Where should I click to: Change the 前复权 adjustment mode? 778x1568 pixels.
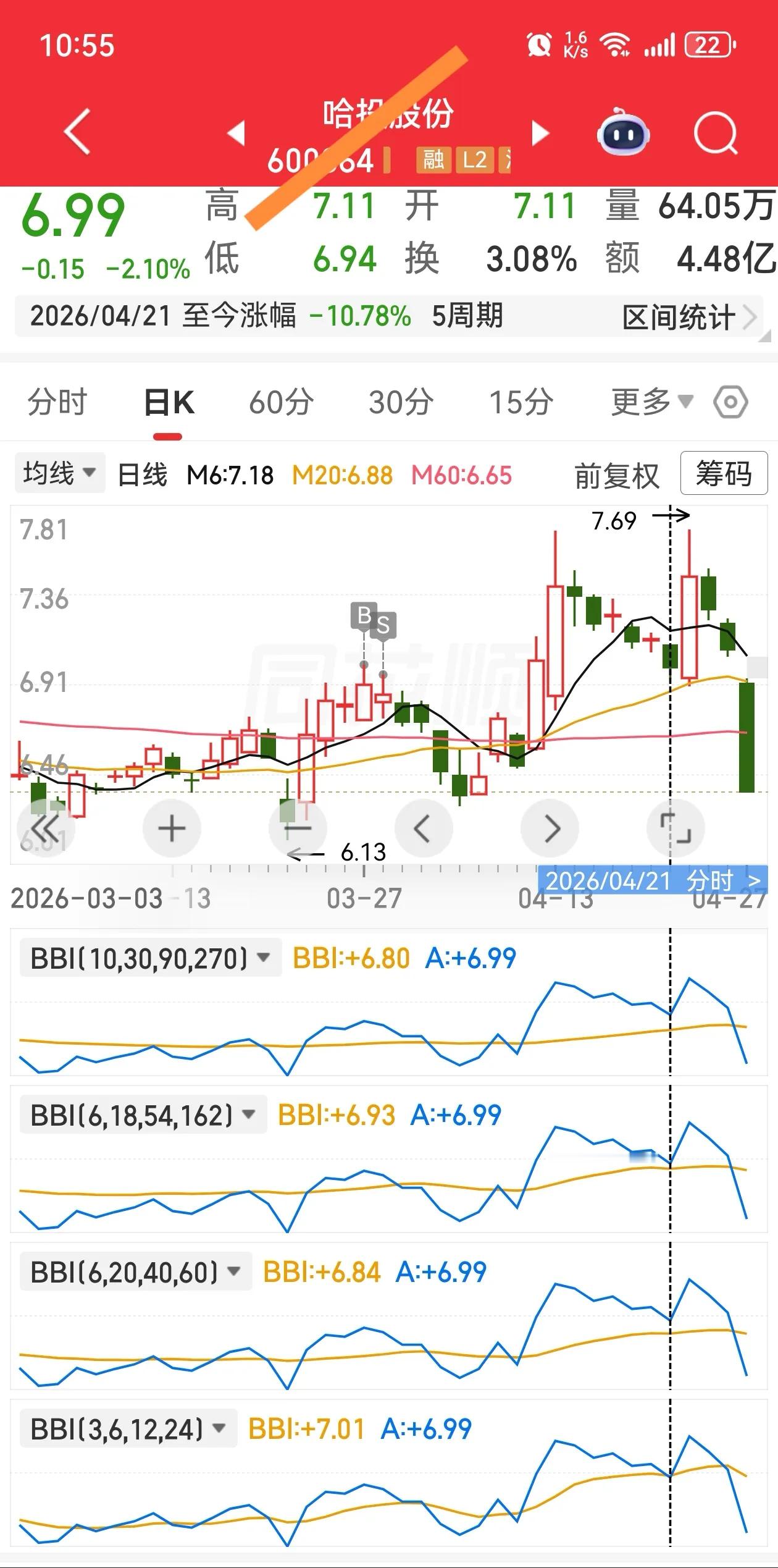(616, 476)
